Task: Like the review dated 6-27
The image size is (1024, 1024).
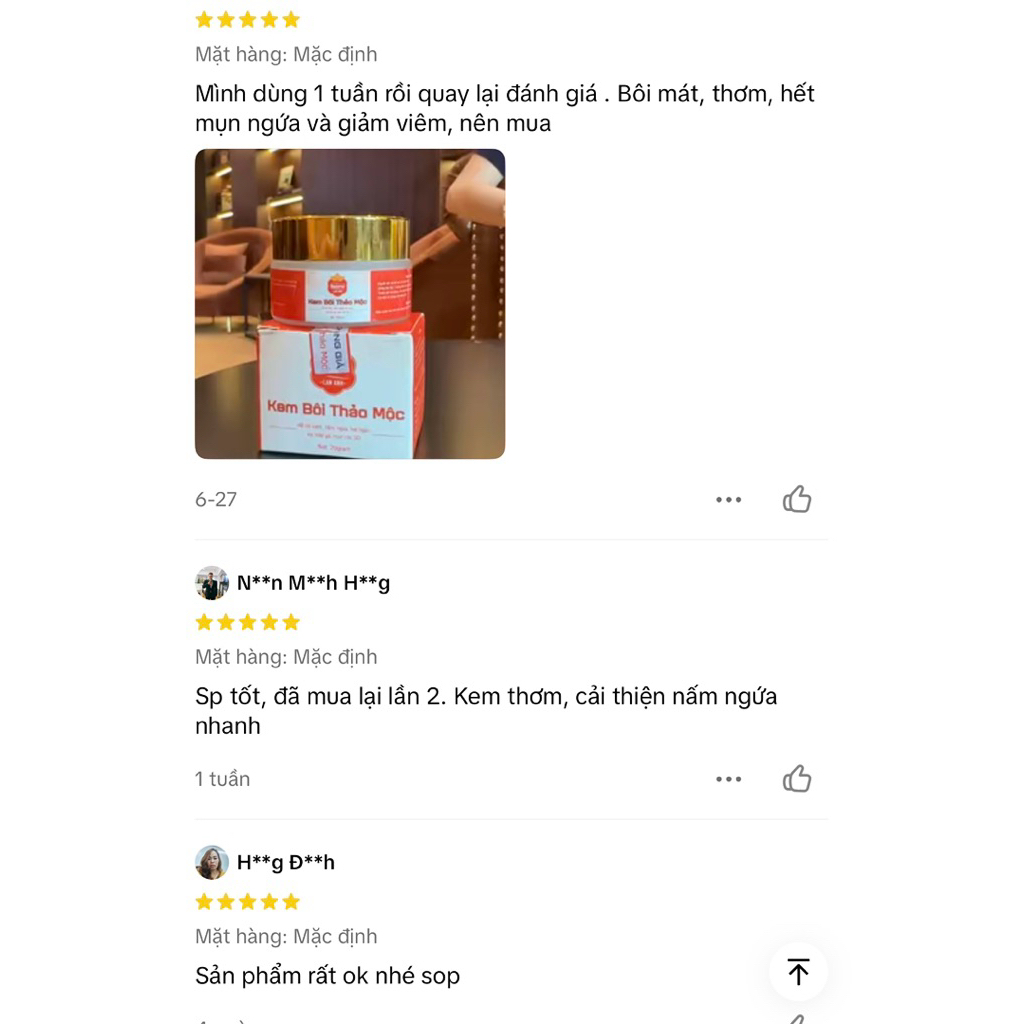Action: coord(797,499)
